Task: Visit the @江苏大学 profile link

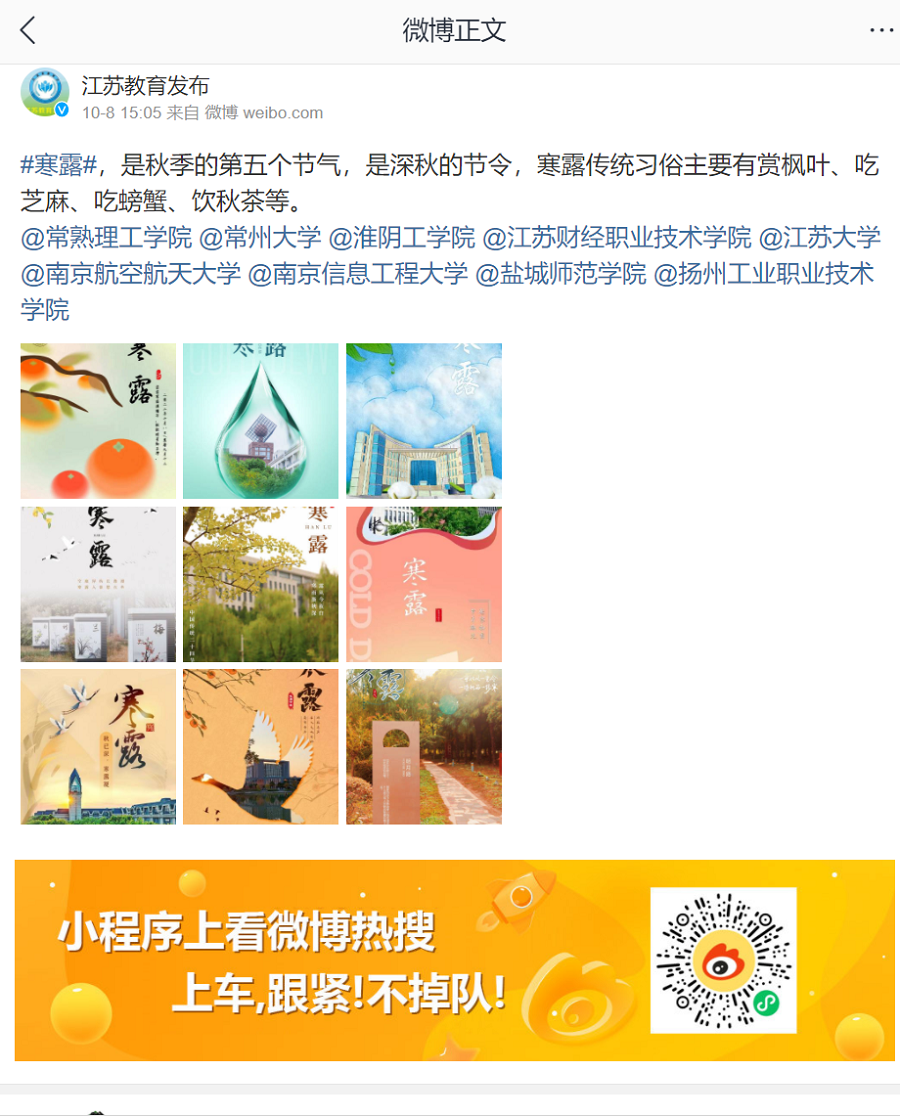Action: [x=819, y=238]
